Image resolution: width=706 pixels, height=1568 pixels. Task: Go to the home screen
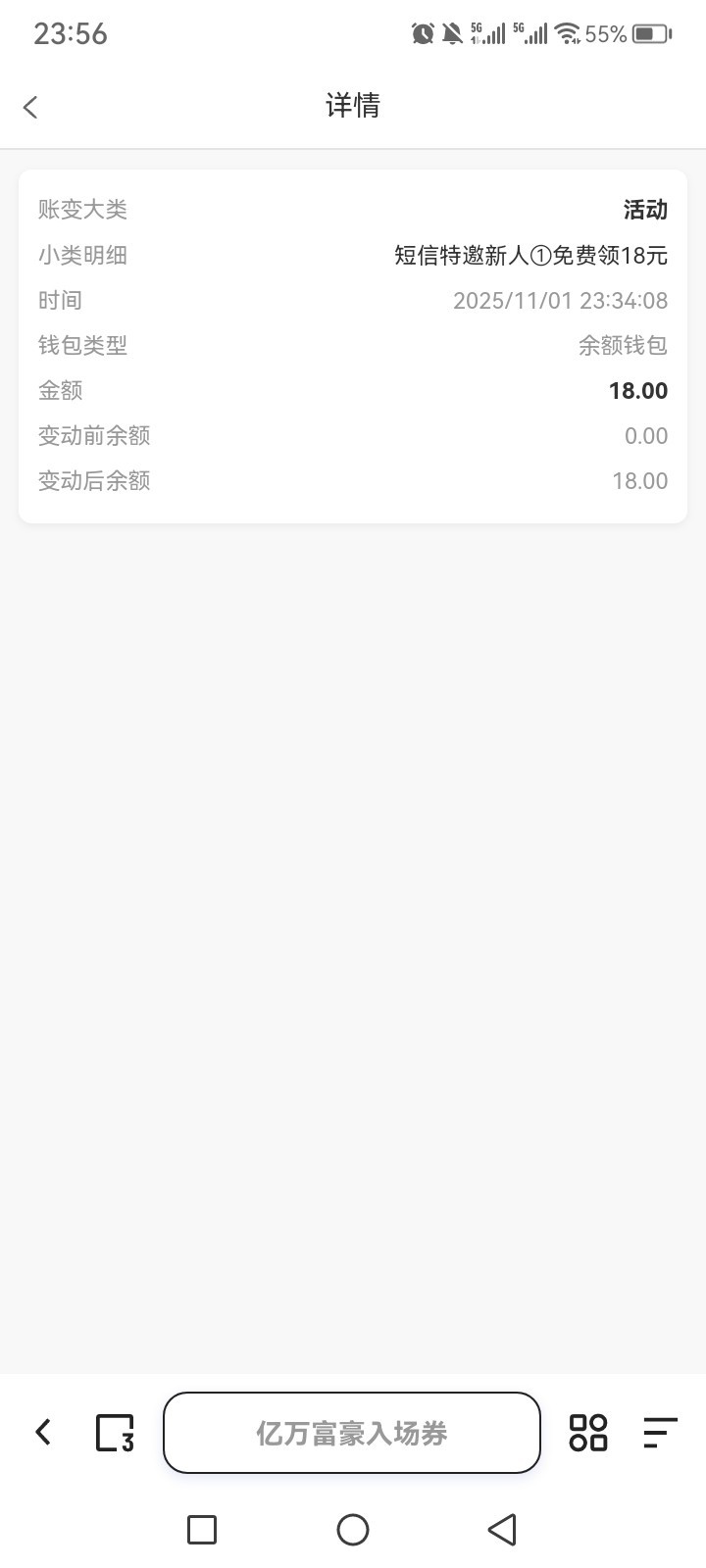(x=353, y=1529)
